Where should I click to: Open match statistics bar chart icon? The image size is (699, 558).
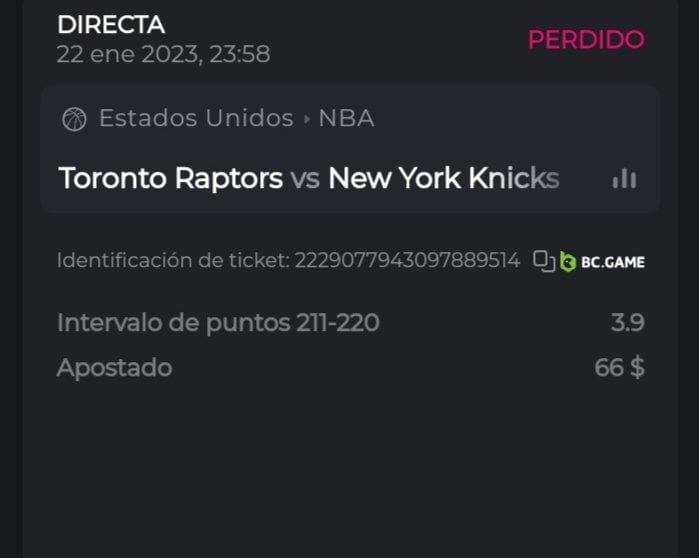pyautogui.click(x=624, y=179)
